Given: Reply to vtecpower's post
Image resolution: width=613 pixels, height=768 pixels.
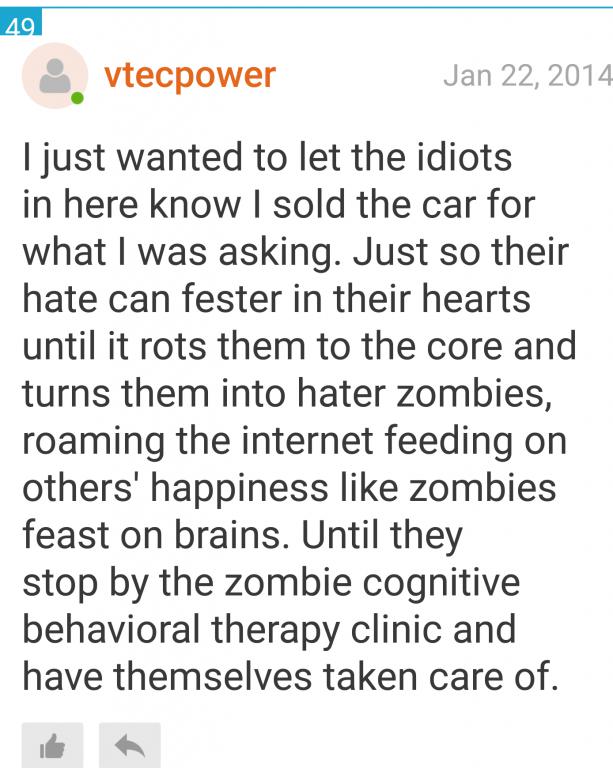Looking at the screenshot, I should (x=129, y=745).
